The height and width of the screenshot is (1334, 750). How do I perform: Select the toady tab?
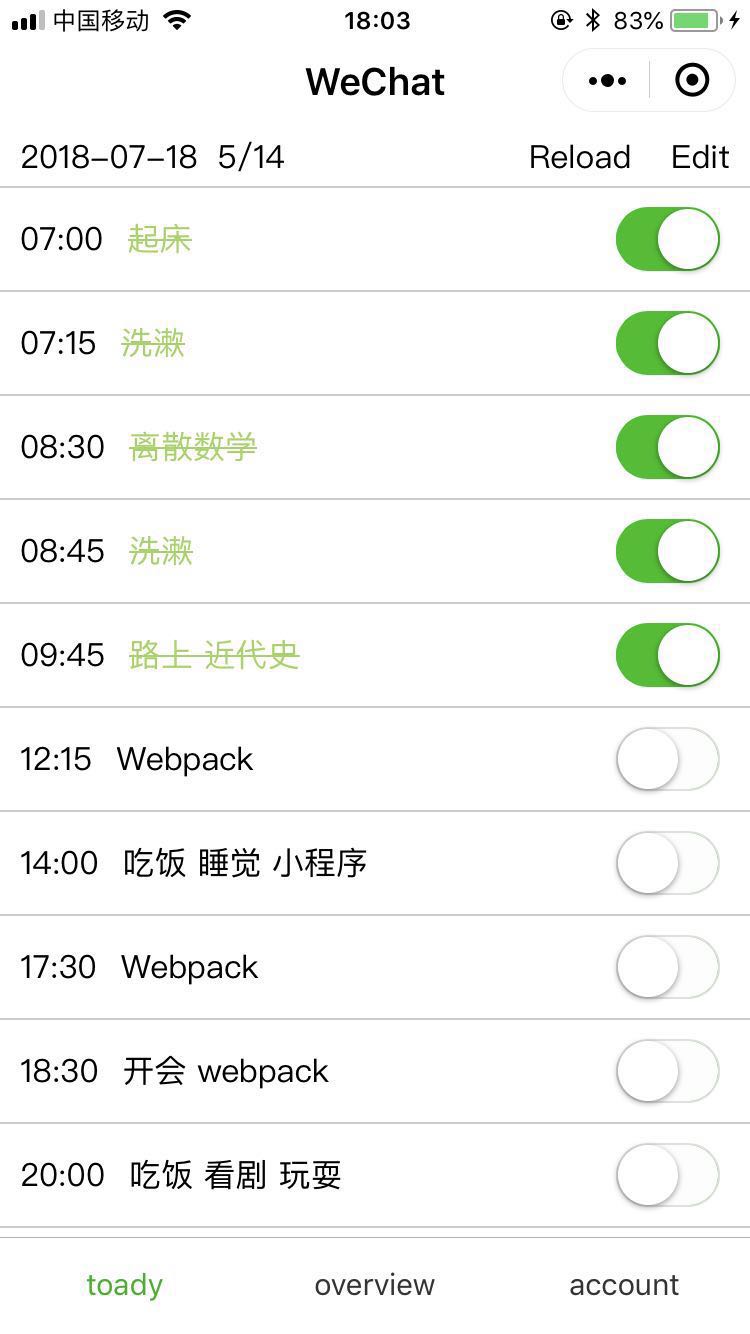(x=124, y=1285)
